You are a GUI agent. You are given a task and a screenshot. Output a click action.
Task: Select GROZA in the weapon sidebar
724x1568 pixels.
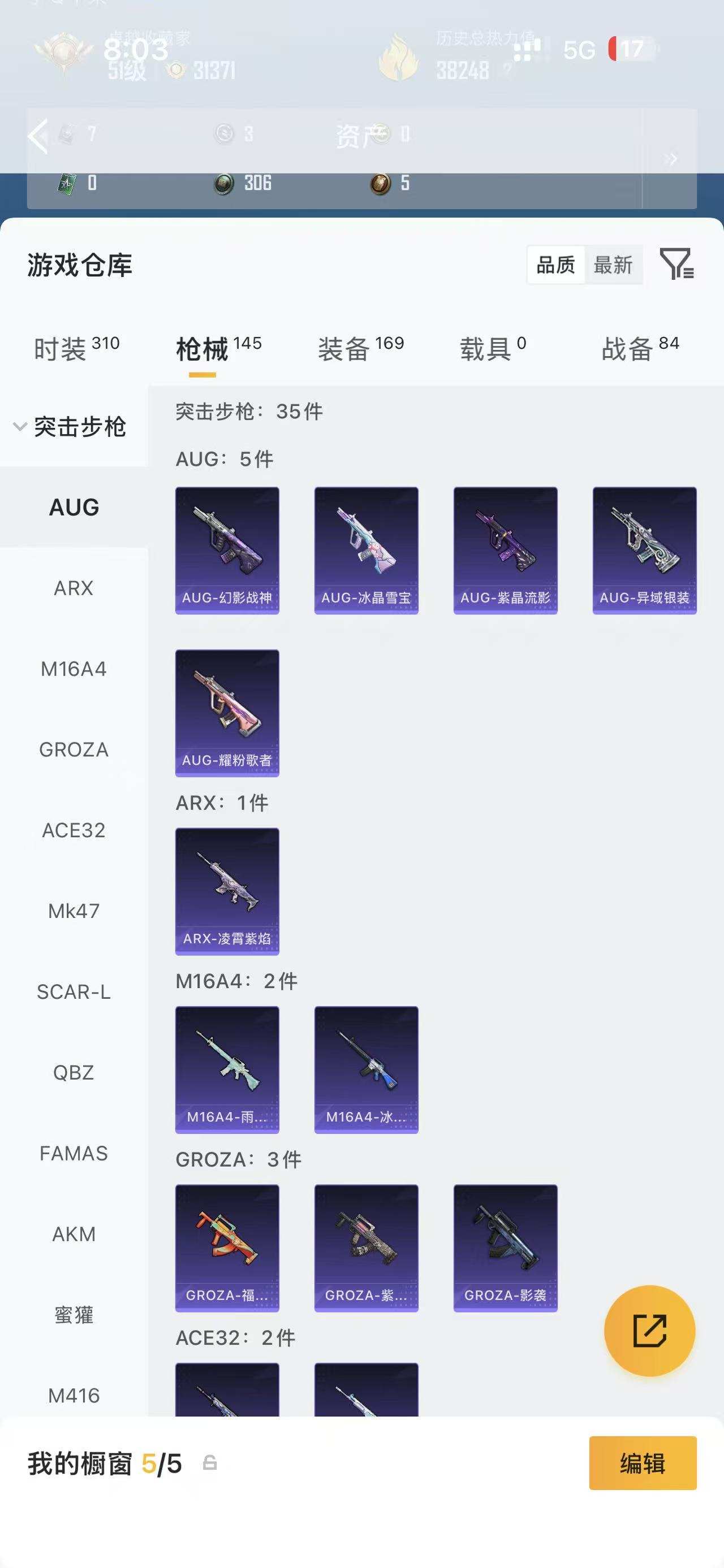click(74, 750)
